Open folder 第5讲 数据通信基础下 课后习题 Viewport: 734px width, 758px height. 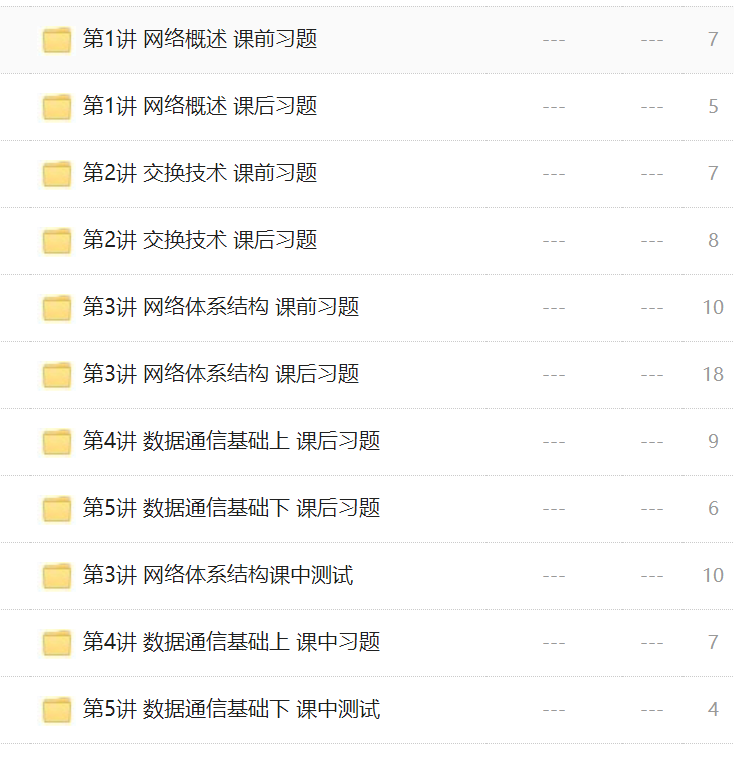(231, 508)
